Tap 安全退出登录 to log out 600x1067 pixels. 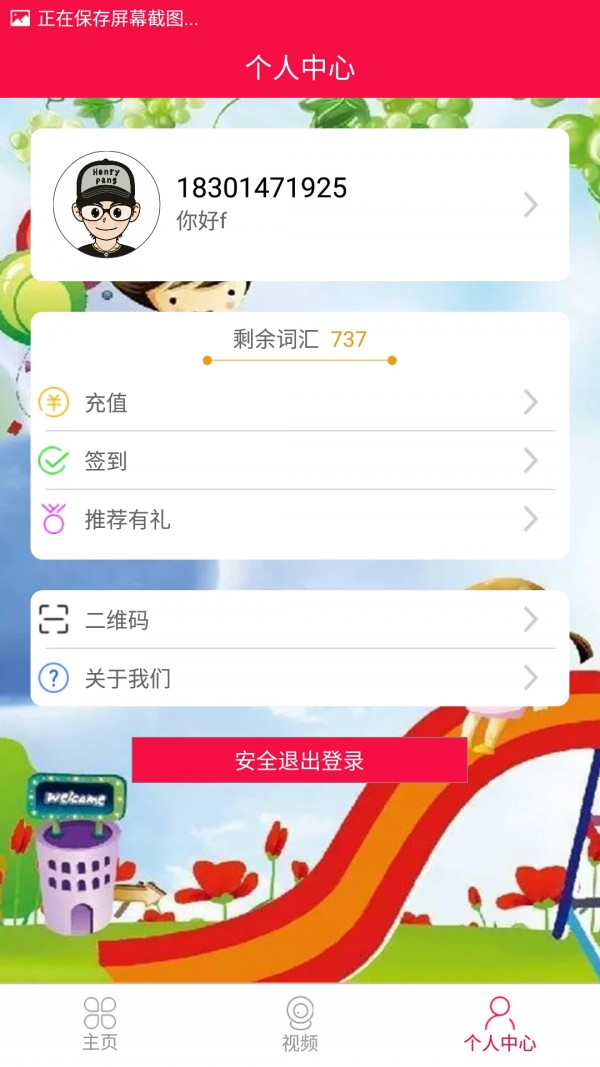300,760
